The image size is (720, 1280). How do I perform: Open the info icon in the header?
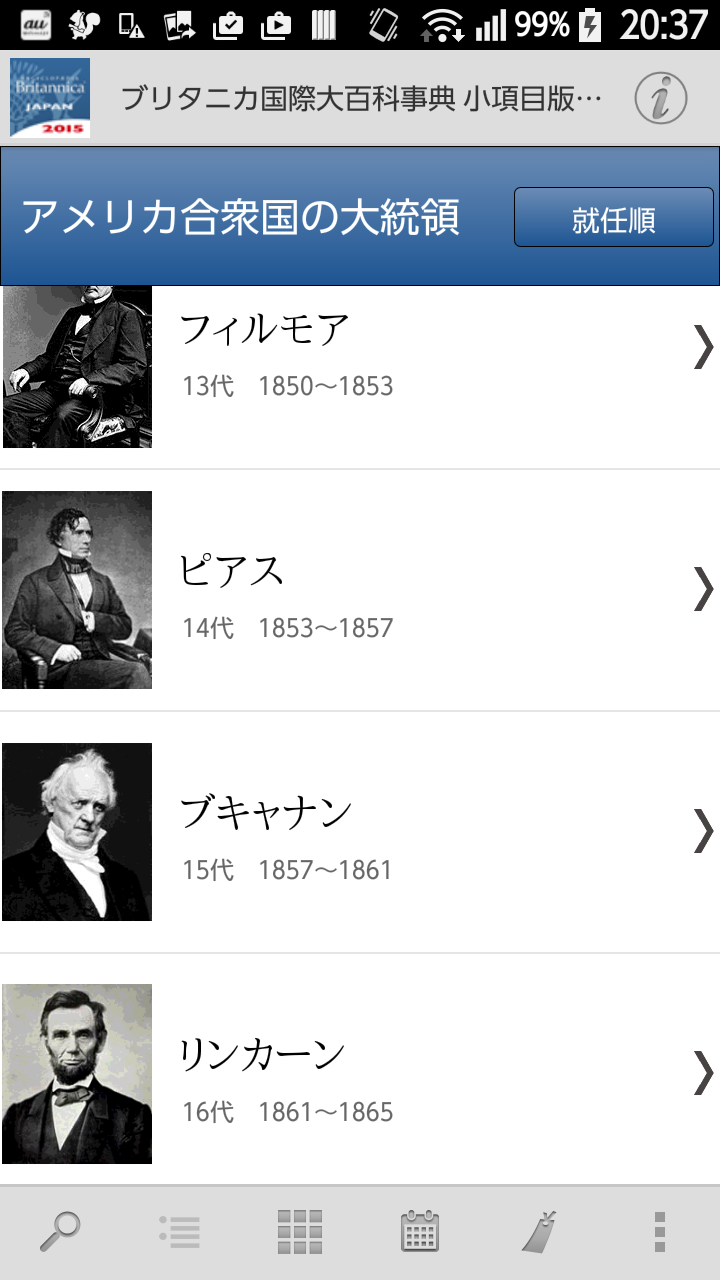point(661,98)
